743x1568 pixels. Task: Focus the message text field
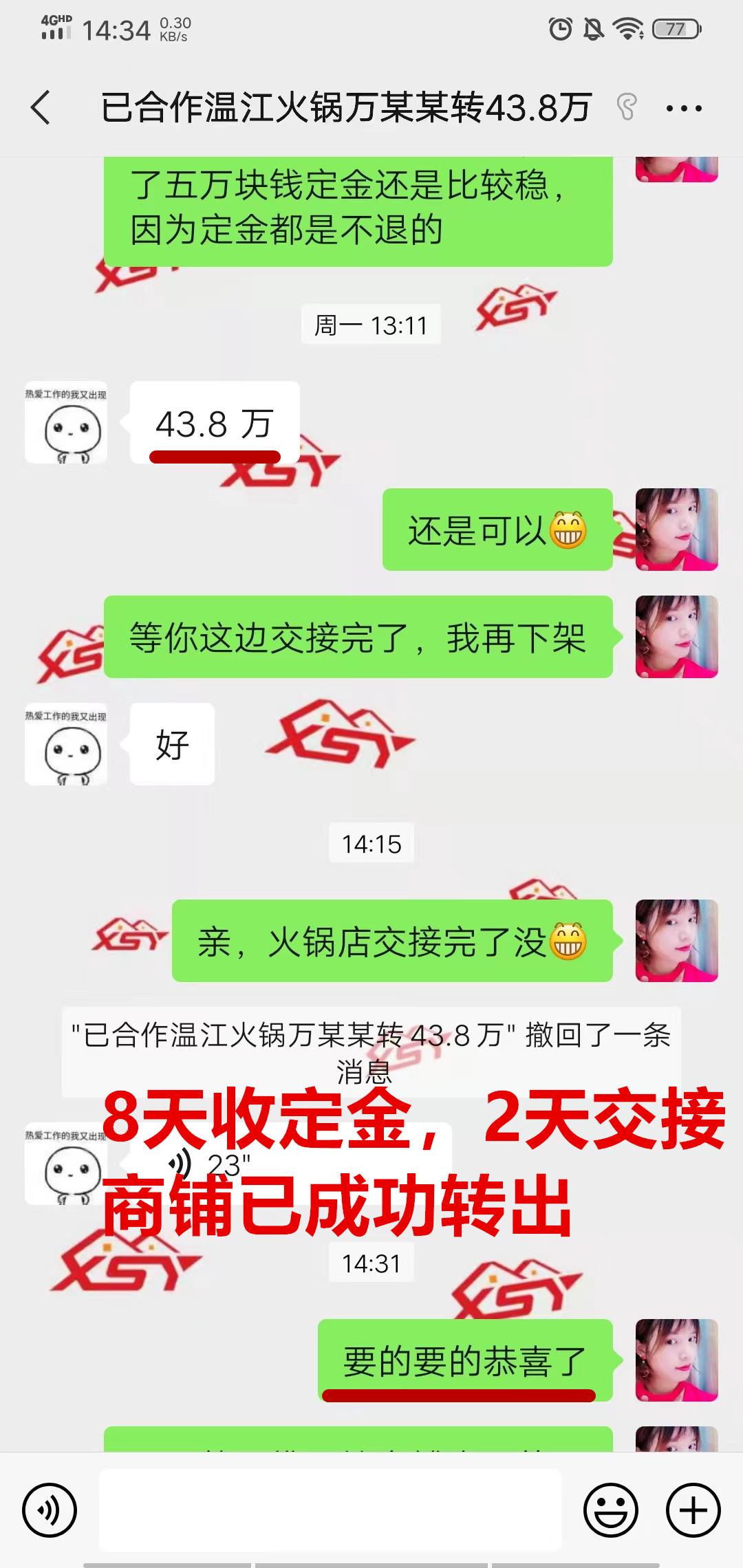point(330,1510)
